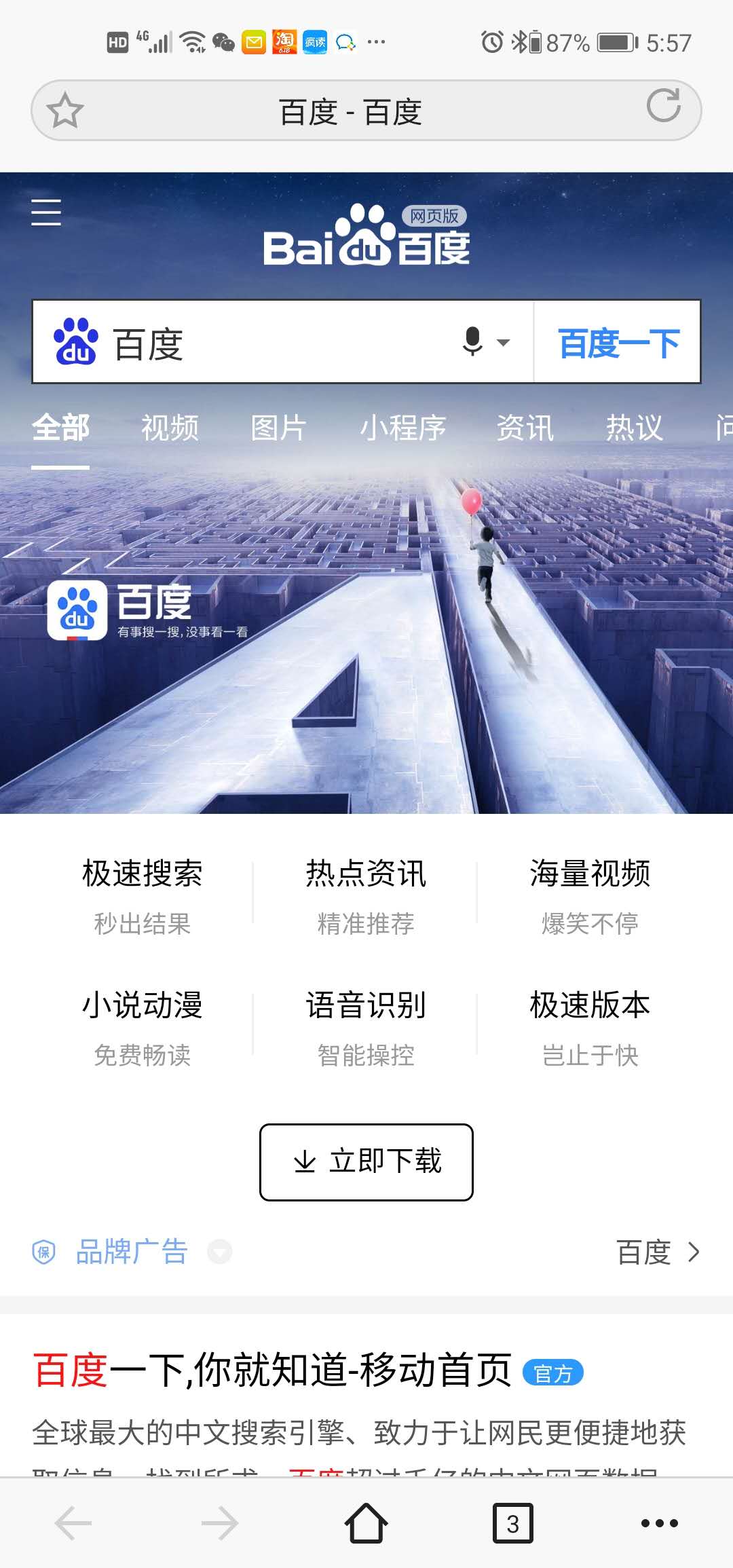Tap the microphone icon for voice search
Screen dimensions: 733x1568
point(473,343)
